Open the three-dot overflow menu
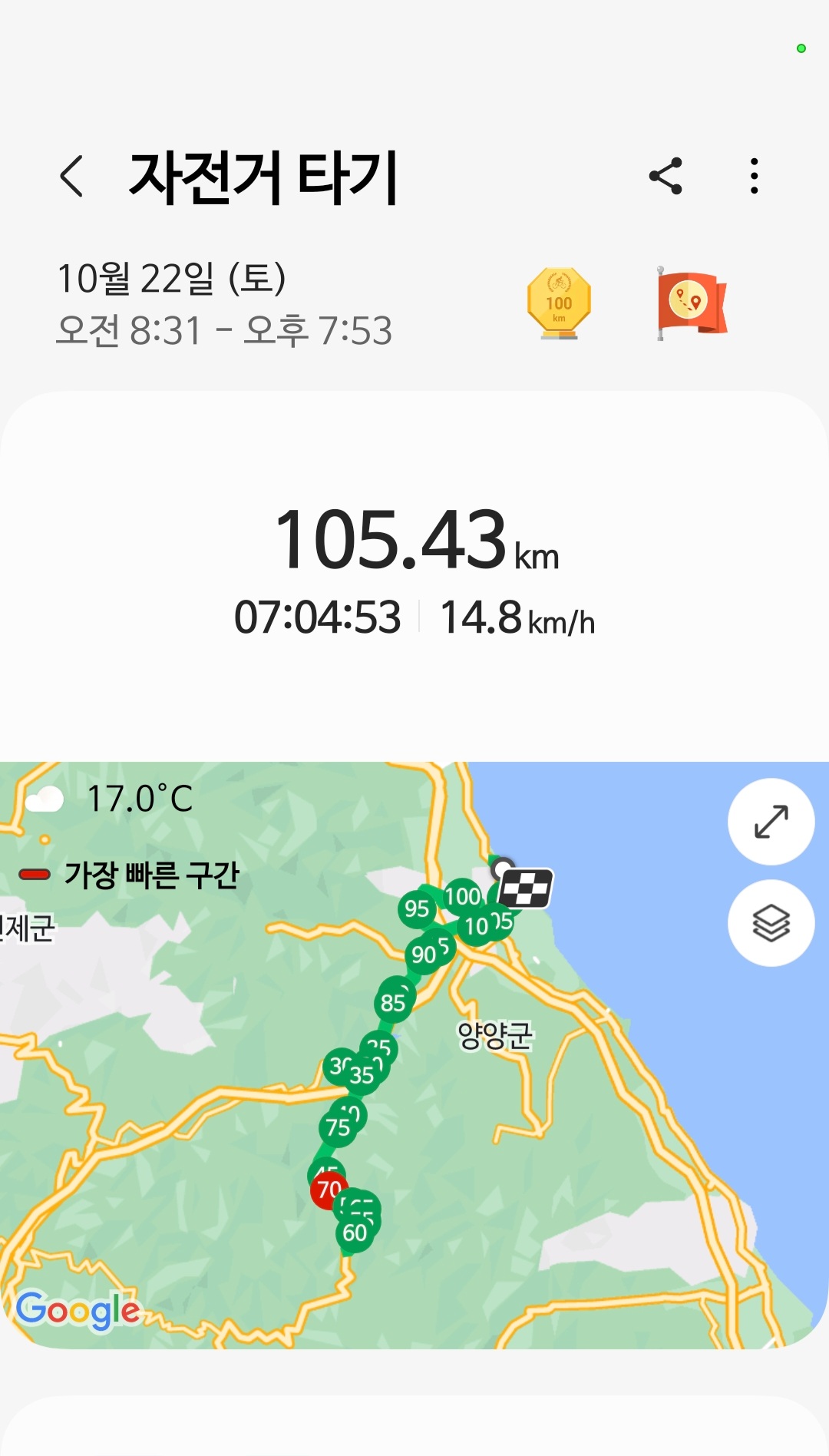 (755, 176)
